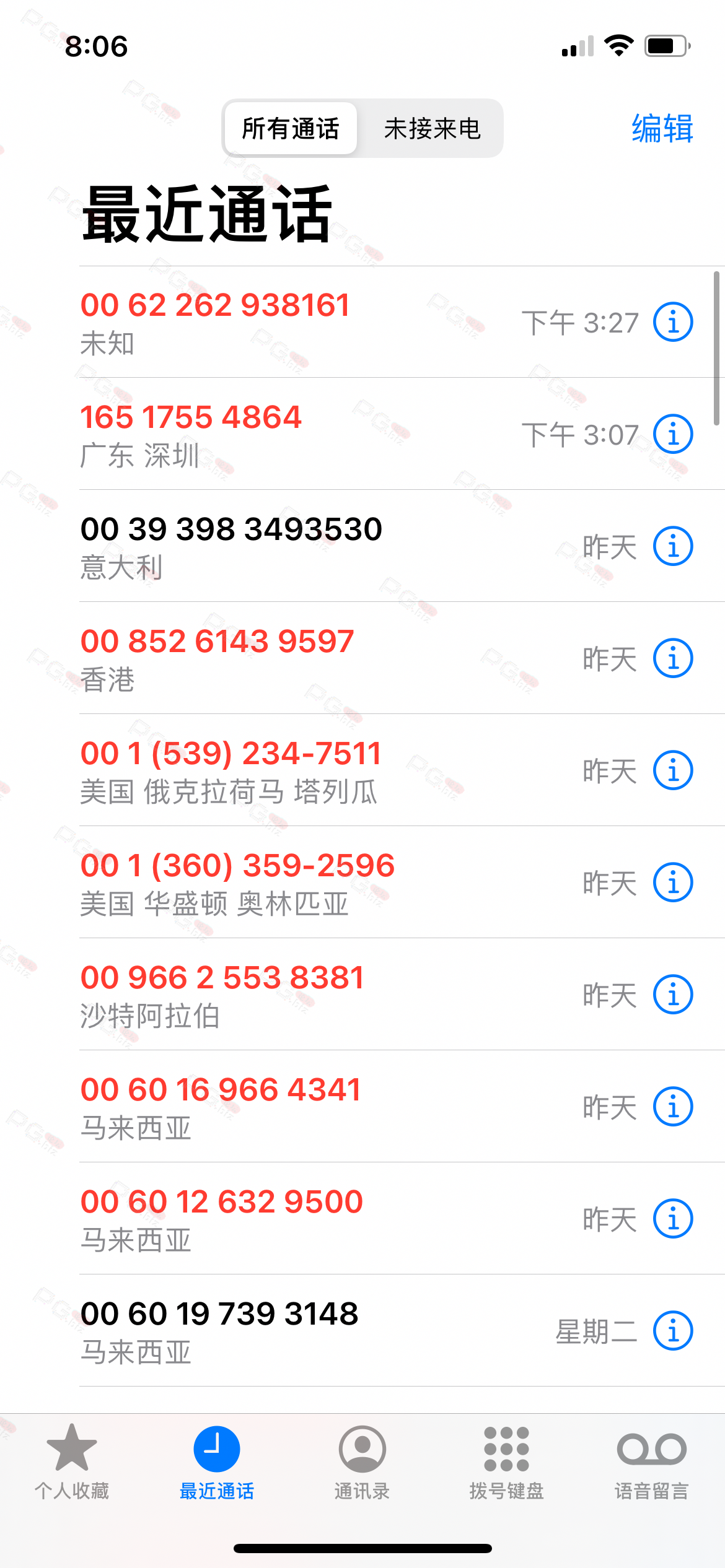This screenshot has height=1568, width=725.
Task: Open info for 00 60 16 966 4341
Action: click(x=673, y=1107)
